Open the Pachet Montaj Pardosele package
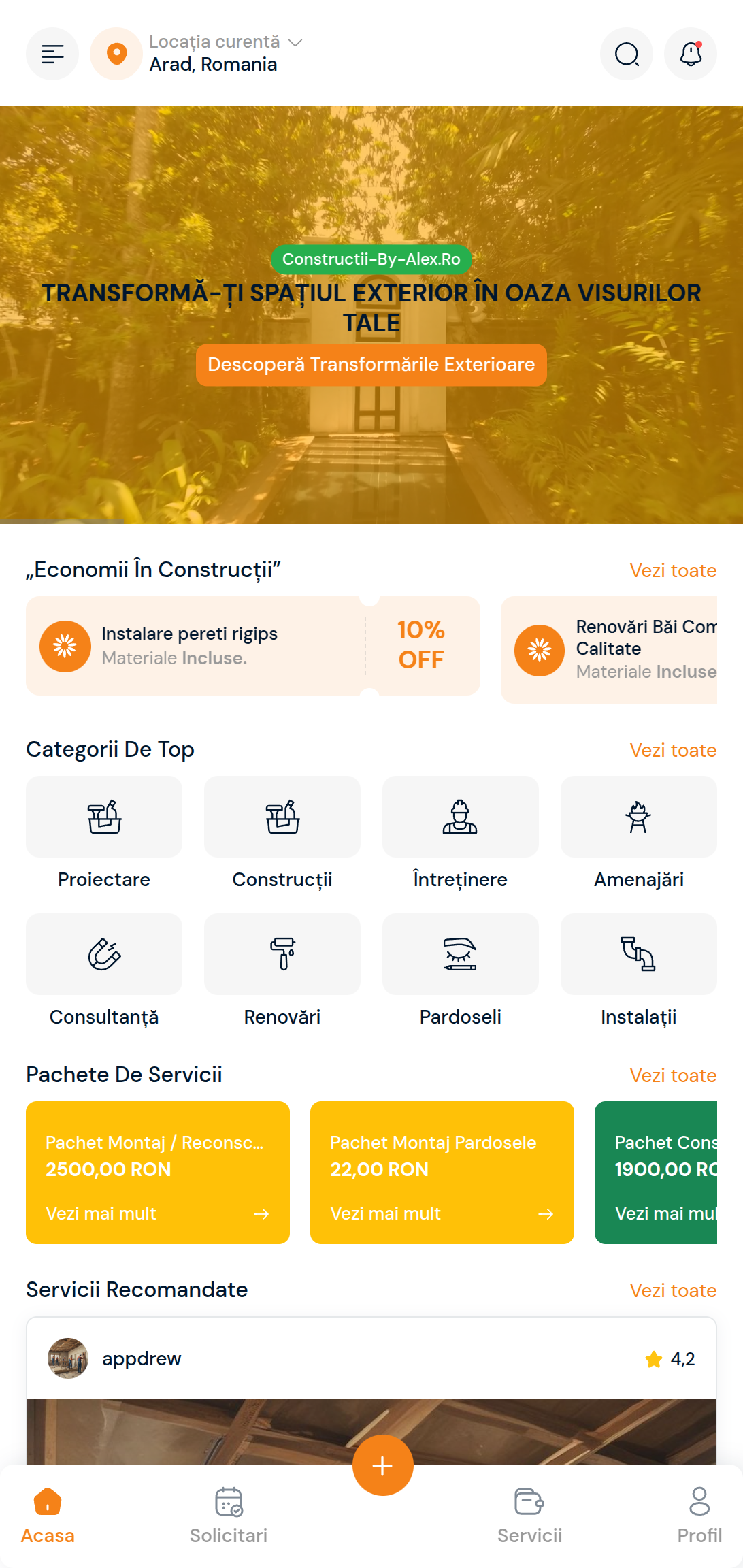Image resolution: width=743 pixels, height=1568 pixels. [442, 1172]
